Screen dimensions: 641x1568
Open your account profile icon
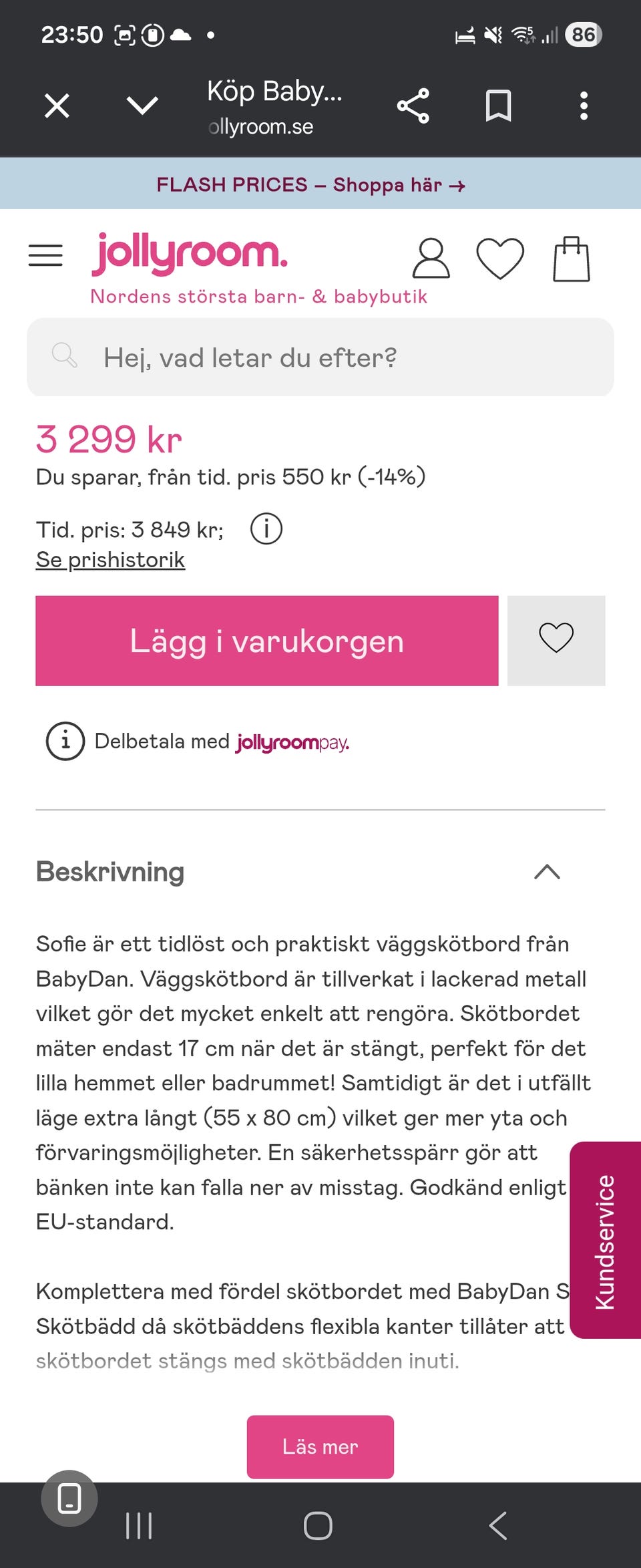[x=431, y=258]
